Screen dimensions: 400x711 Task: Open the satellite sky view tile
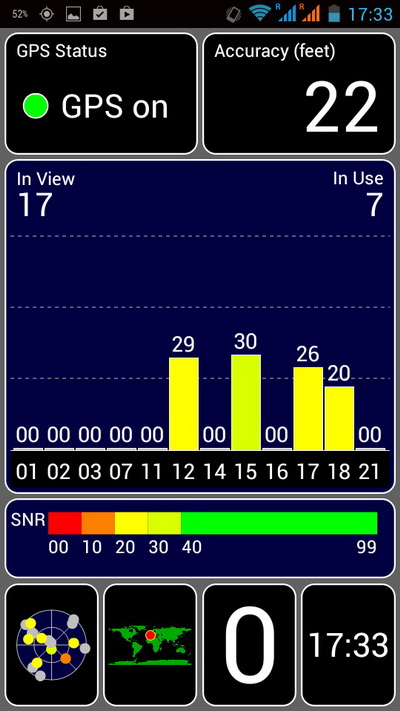pos(52,644)
